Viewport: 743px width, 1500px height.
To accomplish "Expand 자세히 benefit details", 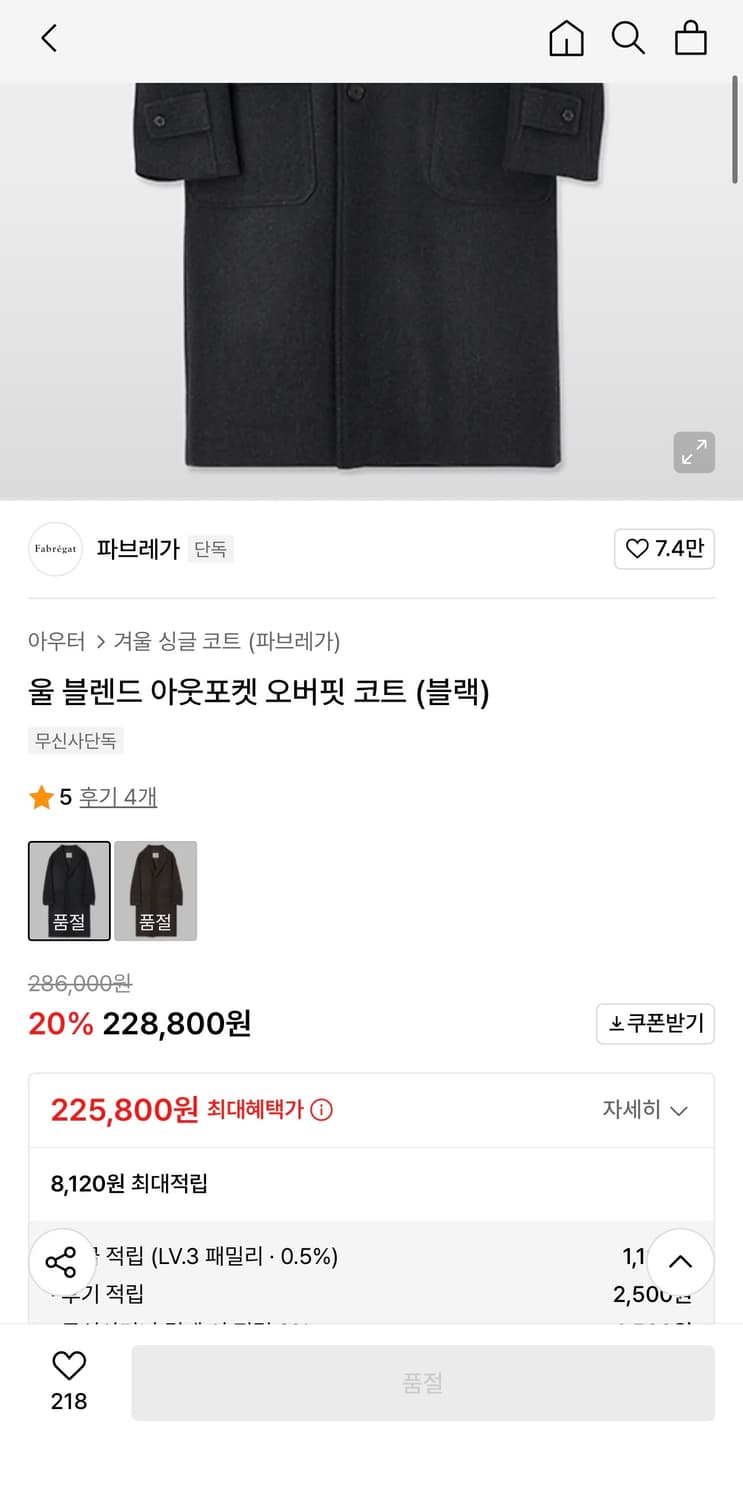I will click(645, 1110).
